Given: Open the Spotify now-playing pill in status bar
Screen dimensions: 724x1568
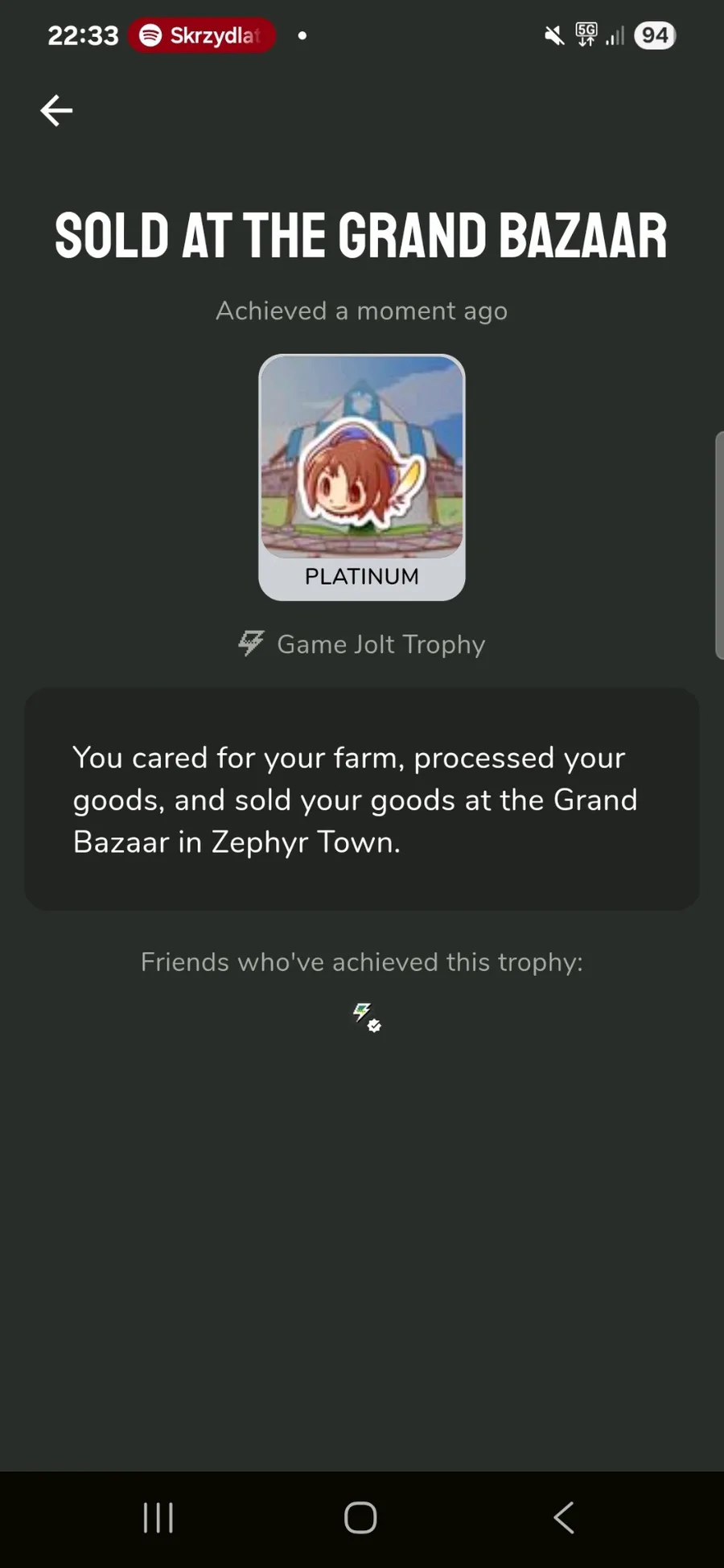Looking at the screenshot, I should coord(202,35).
